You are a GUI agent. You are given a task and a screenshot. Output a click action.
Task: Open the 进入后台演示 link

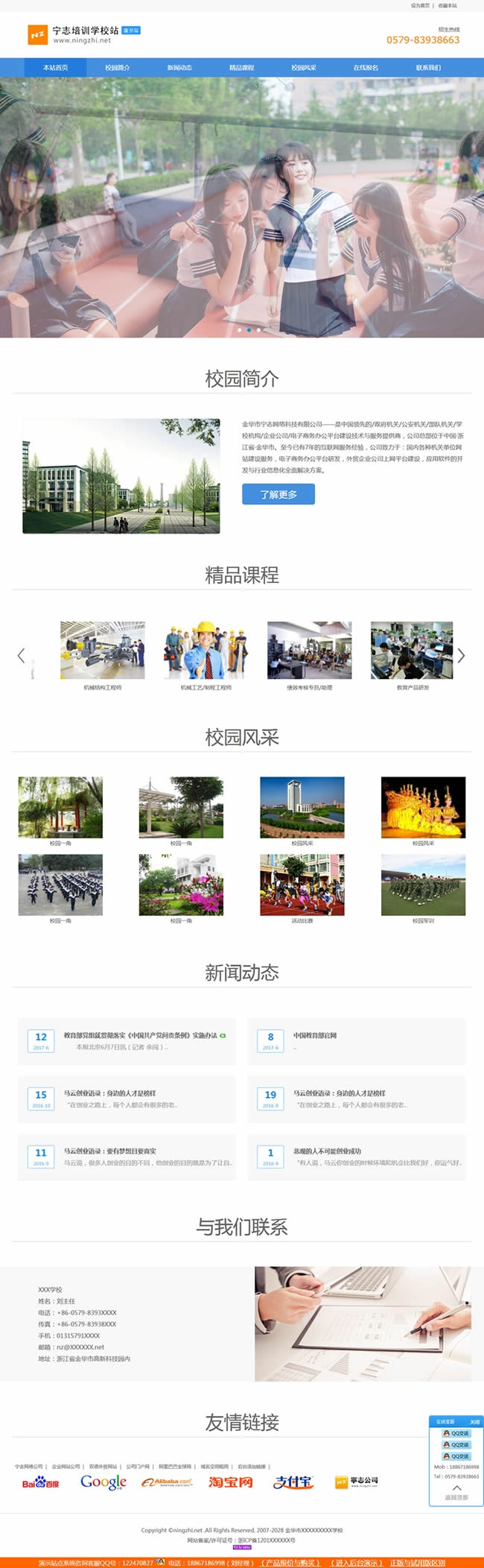pyautogui.click(x=357, y=1563)
